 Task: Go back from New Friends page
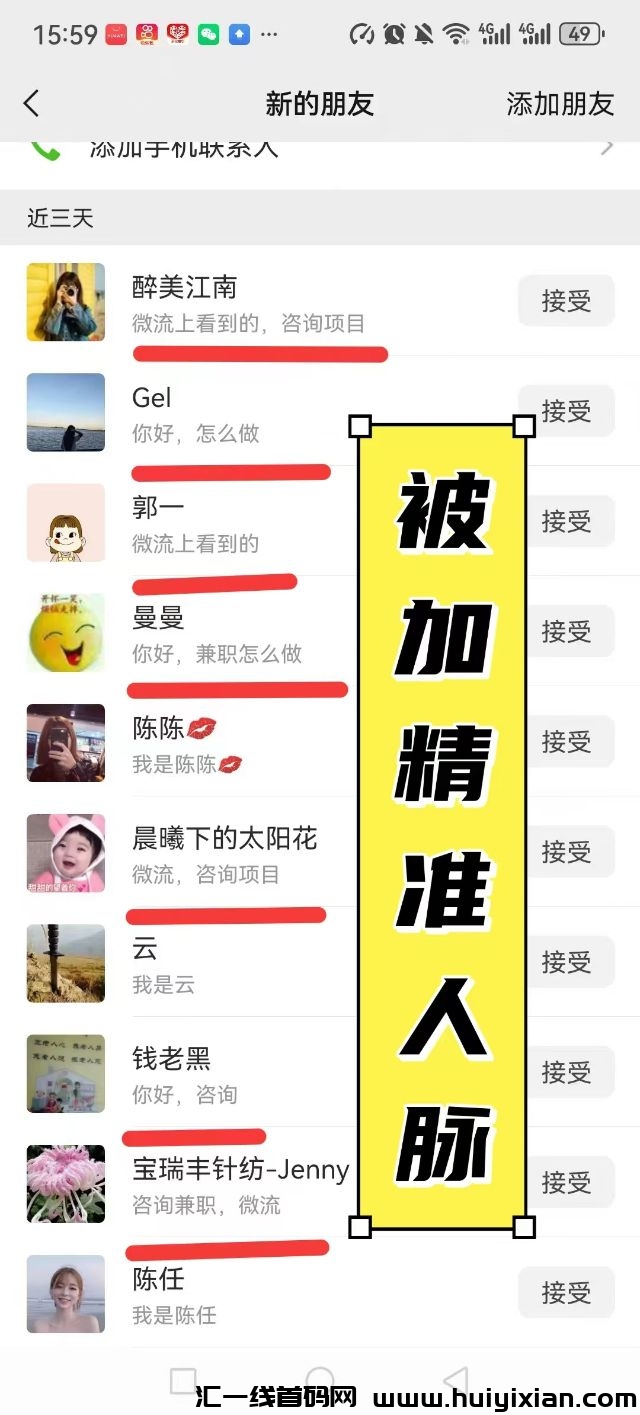click(32, 103)
